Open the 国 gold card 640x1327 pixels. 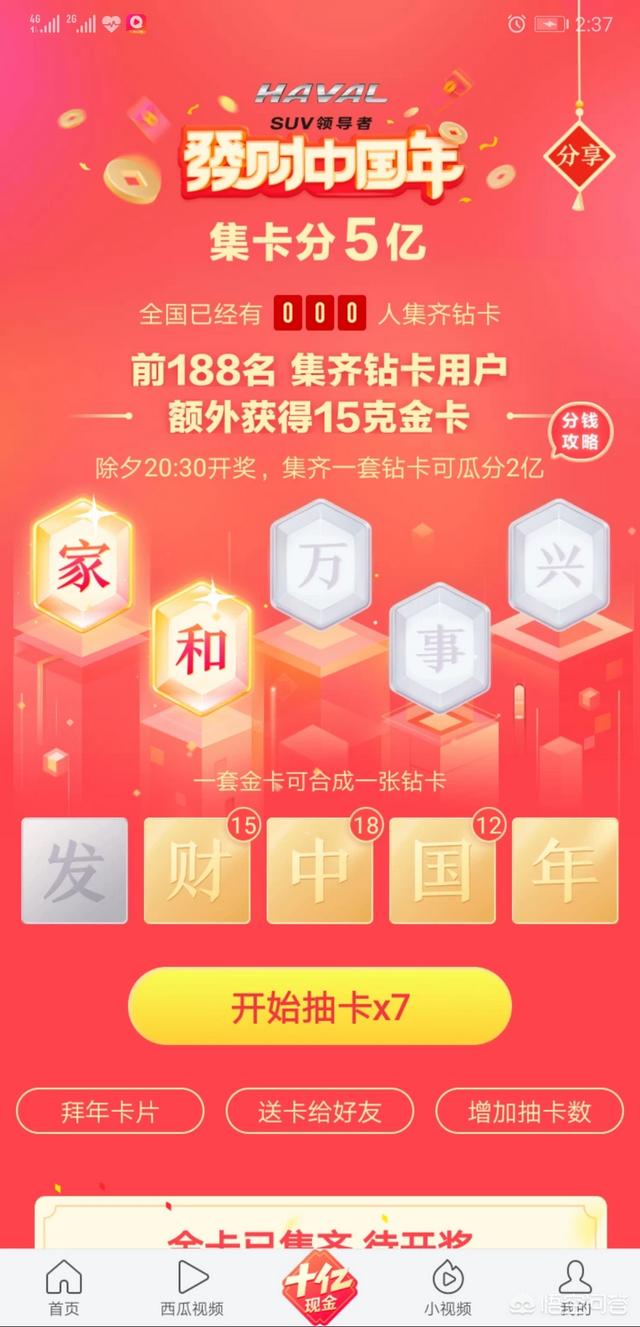[442, 871]
